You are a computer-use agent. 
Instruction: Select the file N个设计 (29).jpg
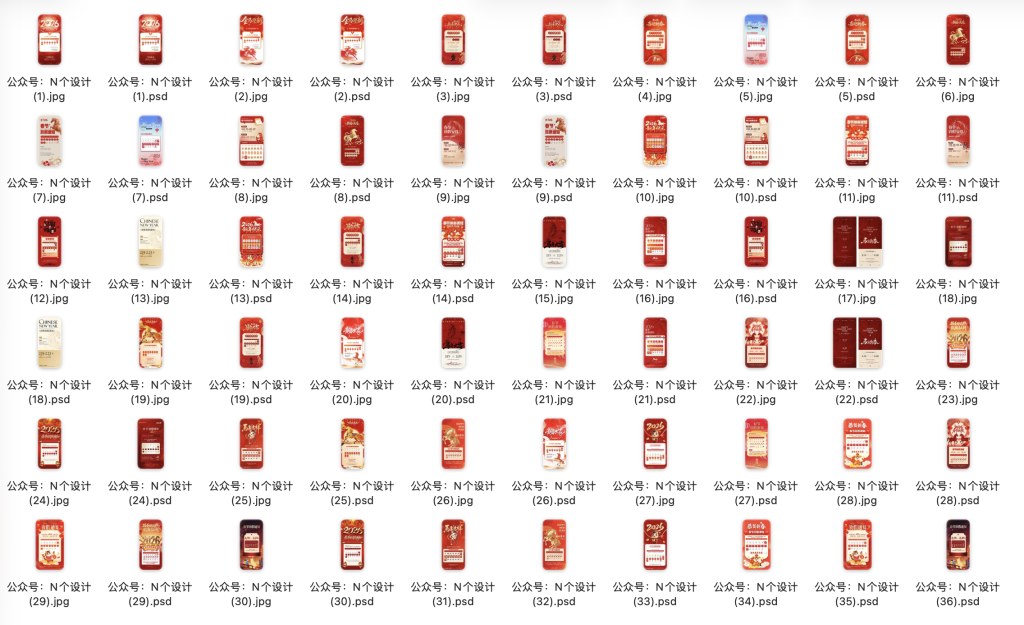49,545
